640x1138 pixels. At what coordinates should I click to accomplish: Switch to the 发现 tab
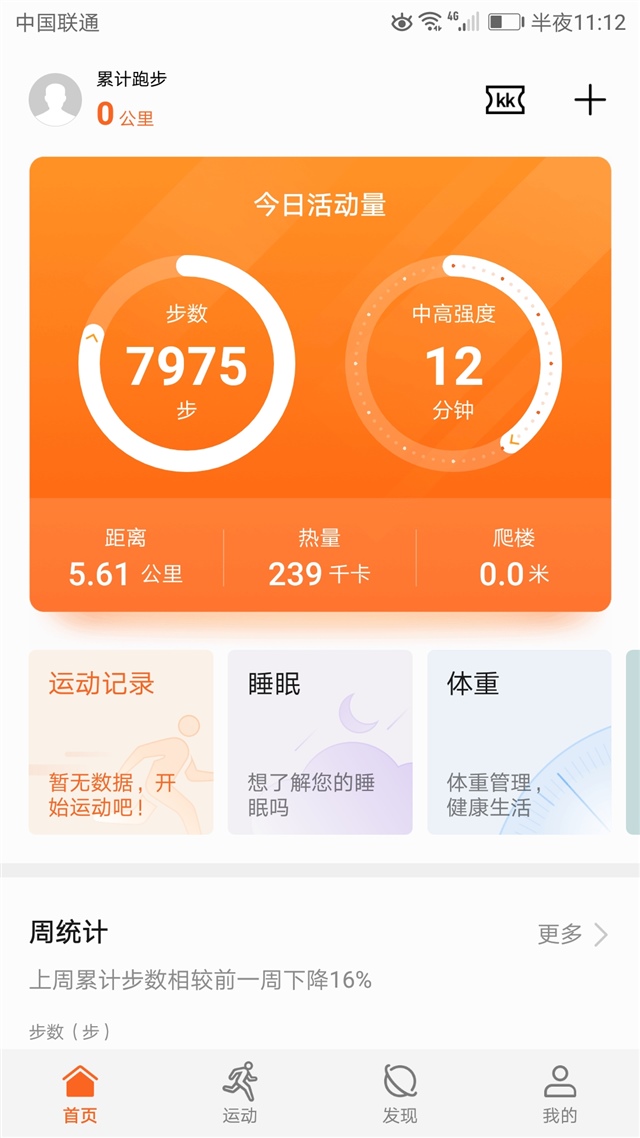tap(400, 1093)
